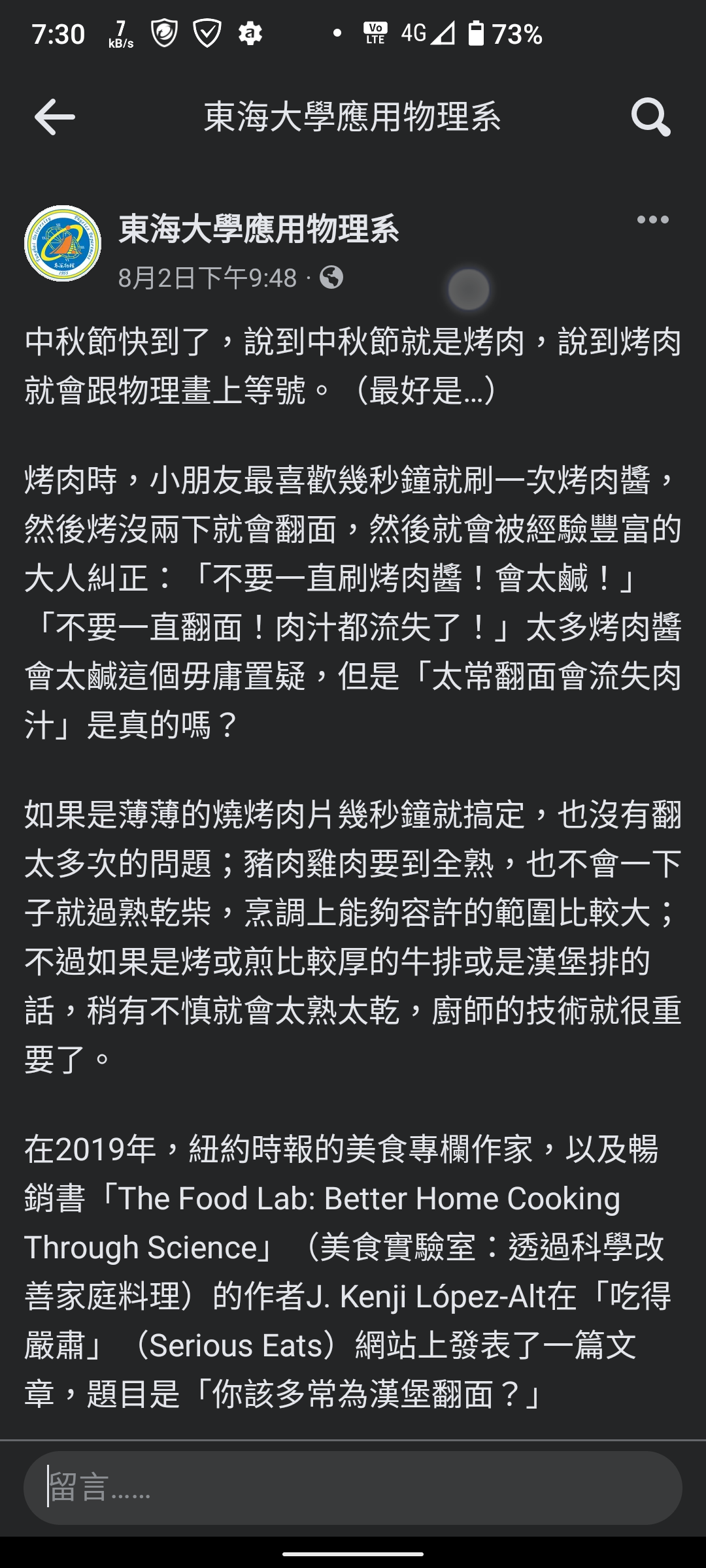View post timestamp 8月2日下午9:48
The height and width of the screenshot is (1568, 706).
tap(208, 278)
